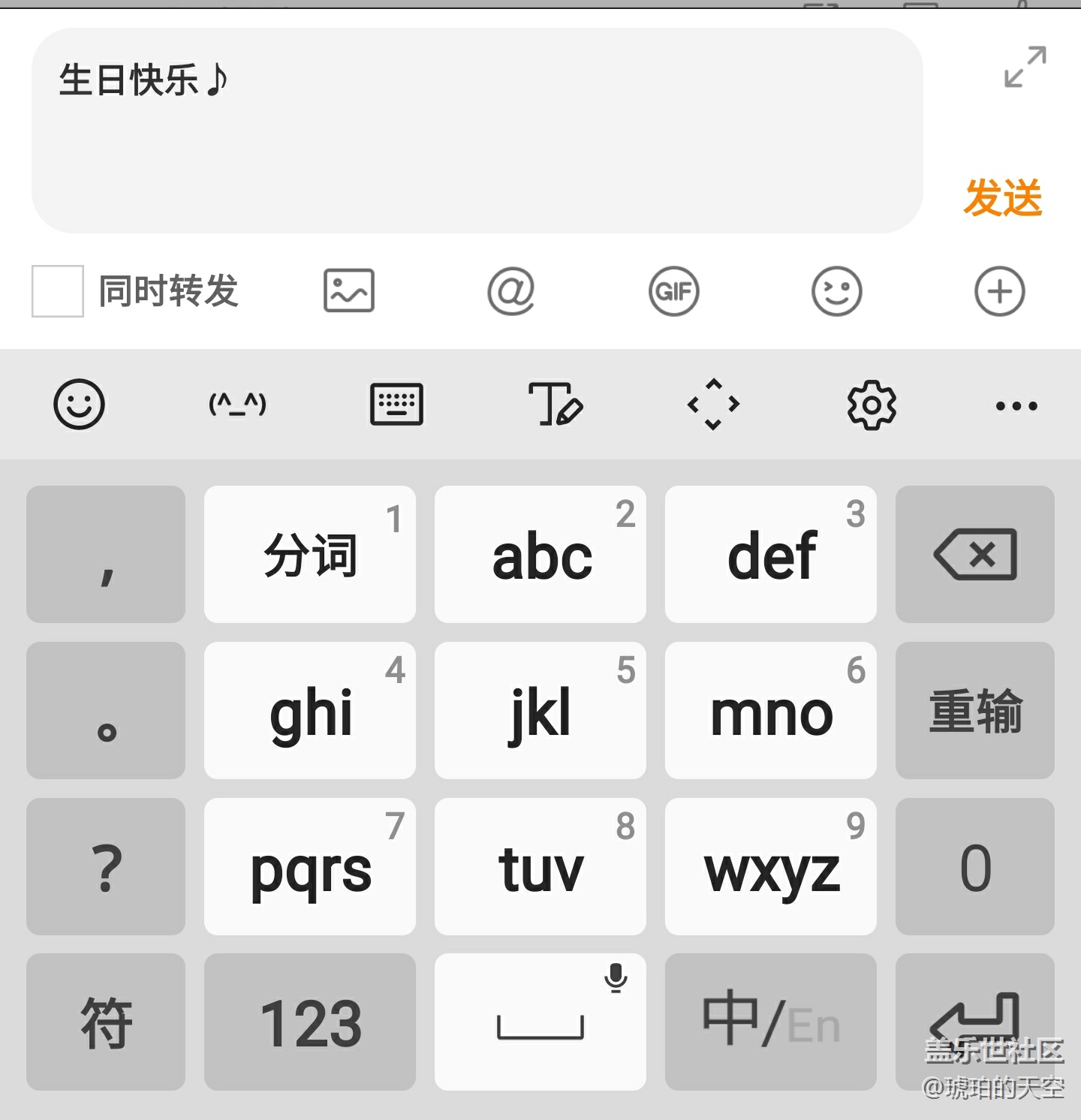Open the keyboard cursor control arrows
Image resolution: width=1081 pixels, height=1120 pixels.
point(713,404)
